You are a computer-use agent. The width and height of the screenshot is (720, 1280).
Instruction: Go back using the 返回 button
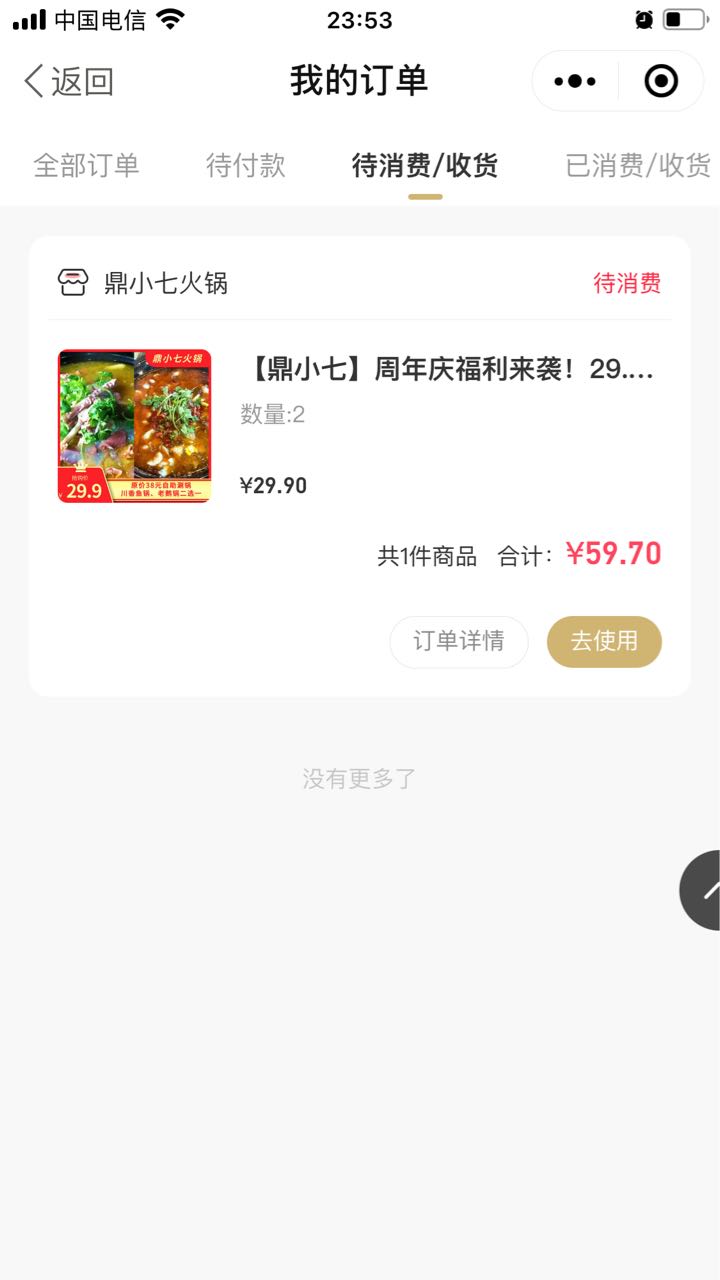(69, 81)
